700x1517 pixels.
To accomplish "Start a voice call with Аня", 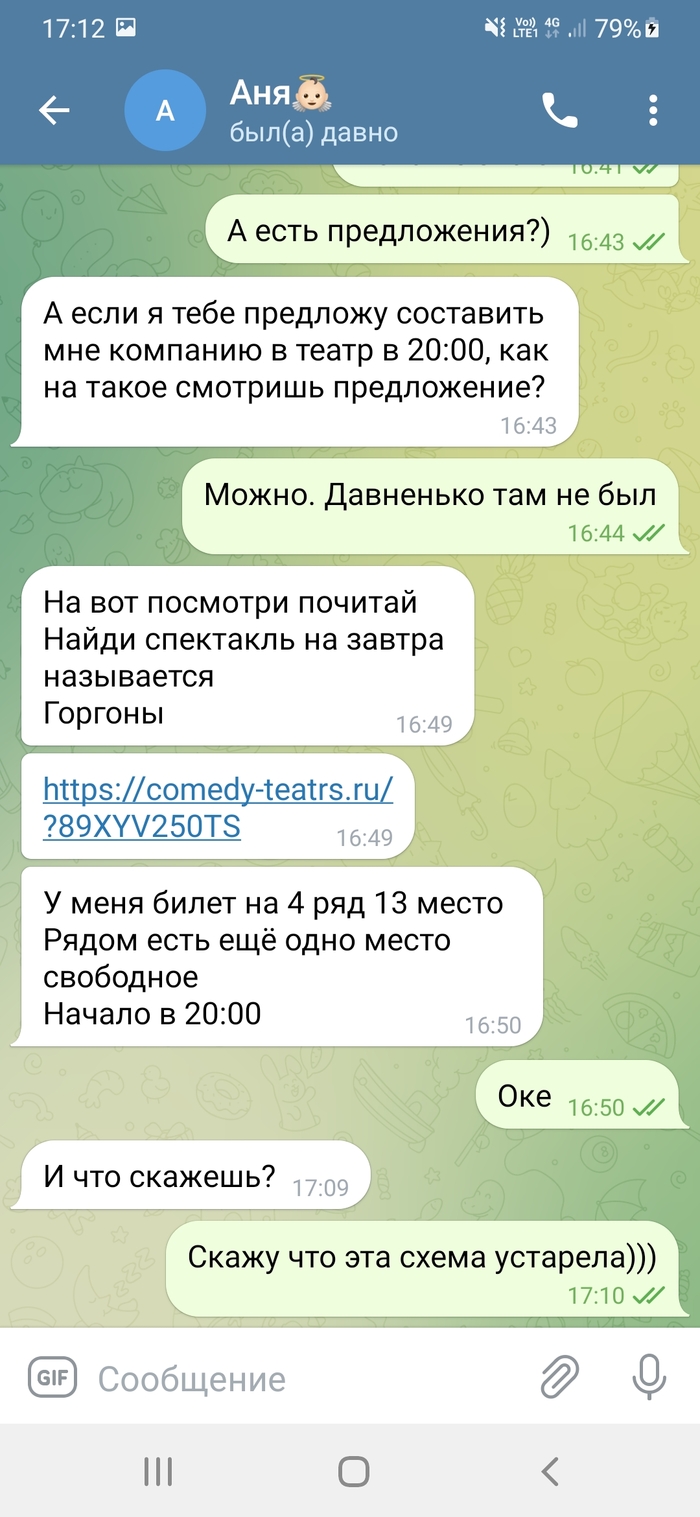I will coord(560,111).
